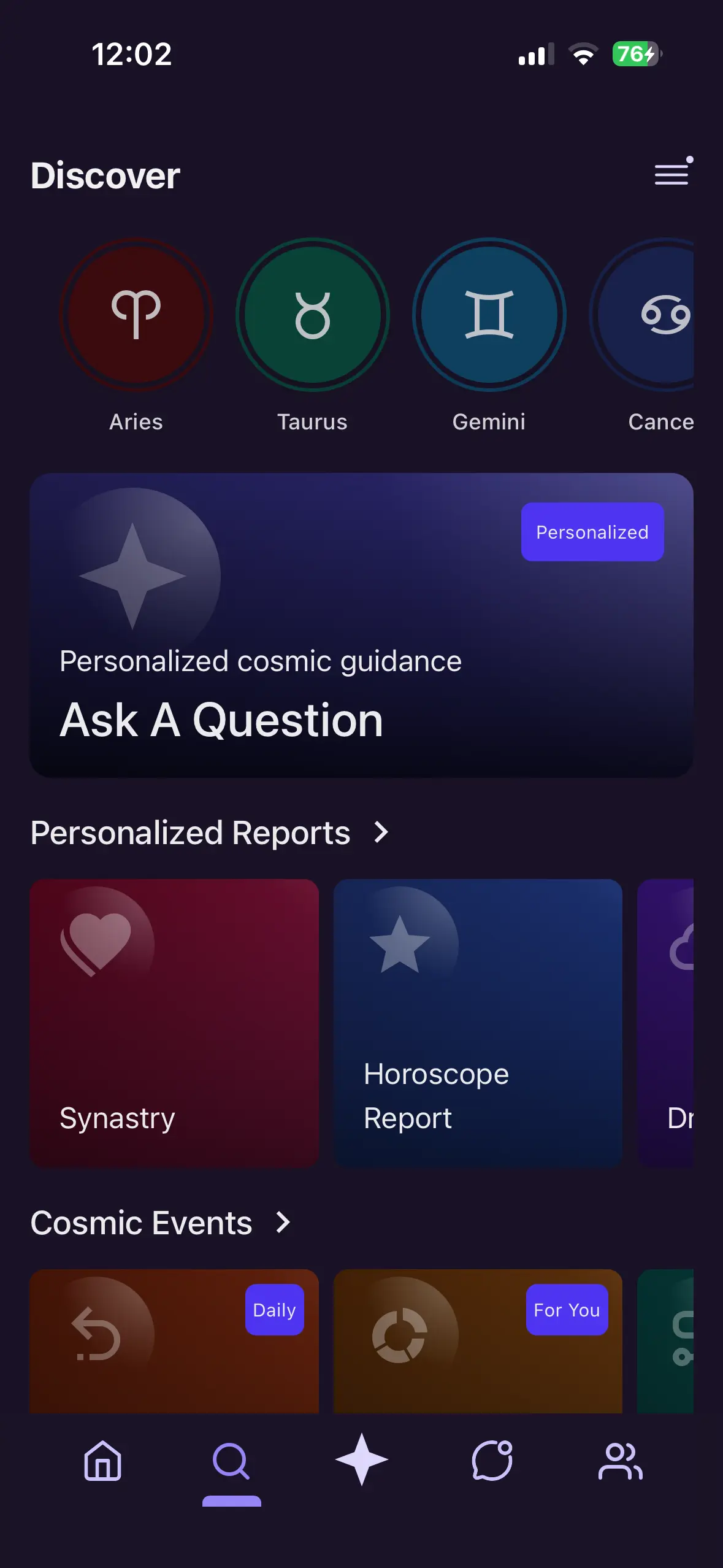Image resolution: width=723 pixels, height=1568 pixels.
Task: Open the Gemini zodiac icon
Action: pyautogui.click(x=489, y=315)
